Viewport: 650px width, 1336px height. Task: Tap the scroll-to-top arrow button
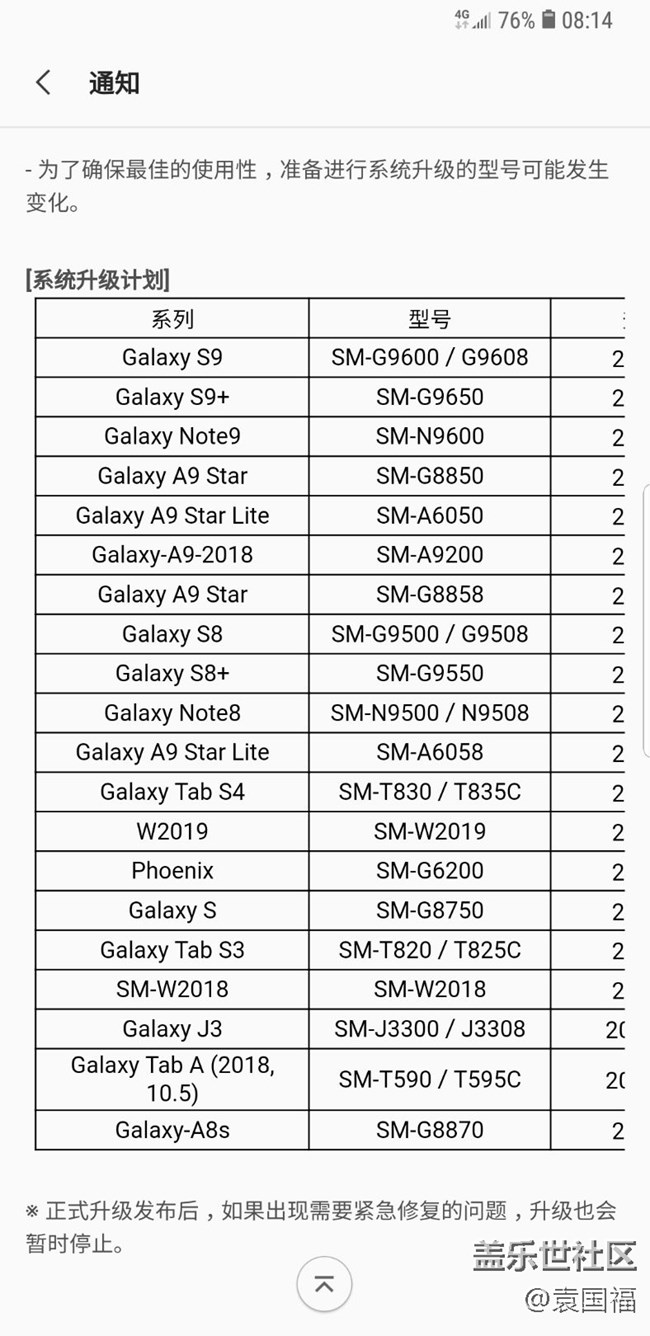[324, 1285]
